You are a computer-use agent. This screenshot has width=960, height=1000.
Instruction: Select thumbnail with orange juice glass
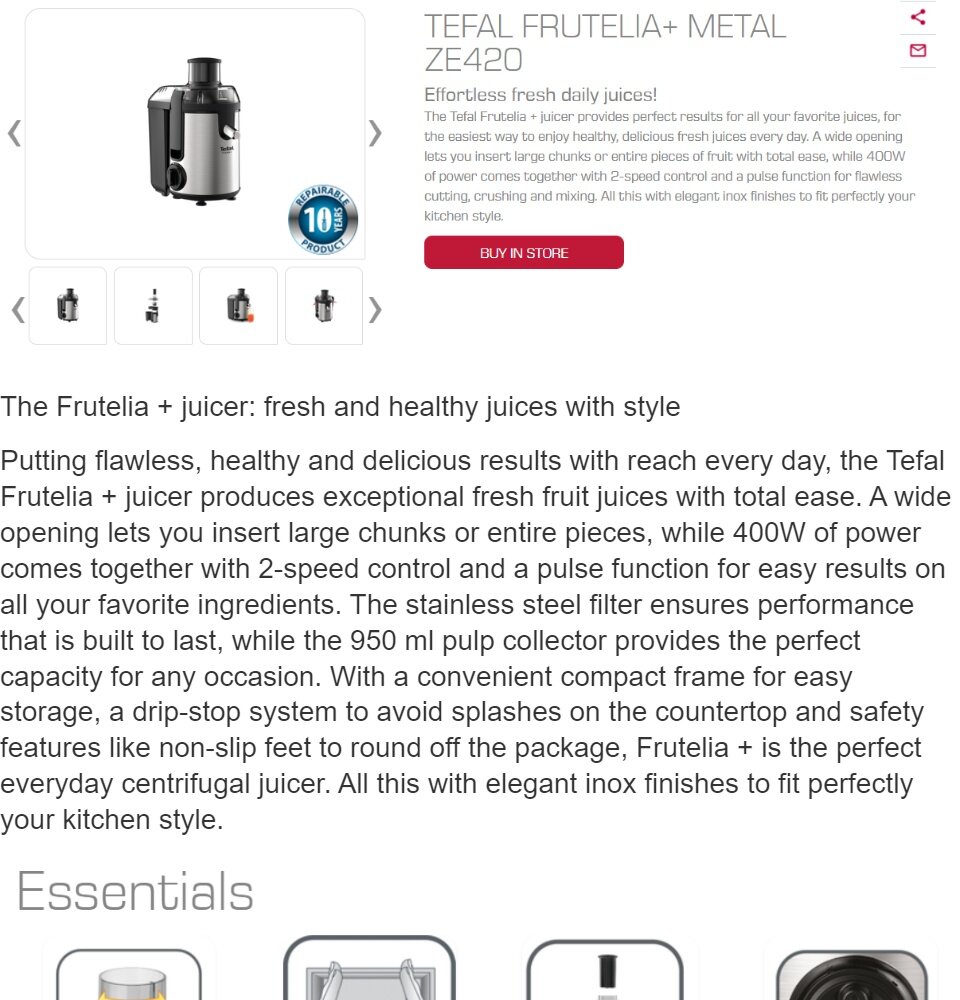239,306
